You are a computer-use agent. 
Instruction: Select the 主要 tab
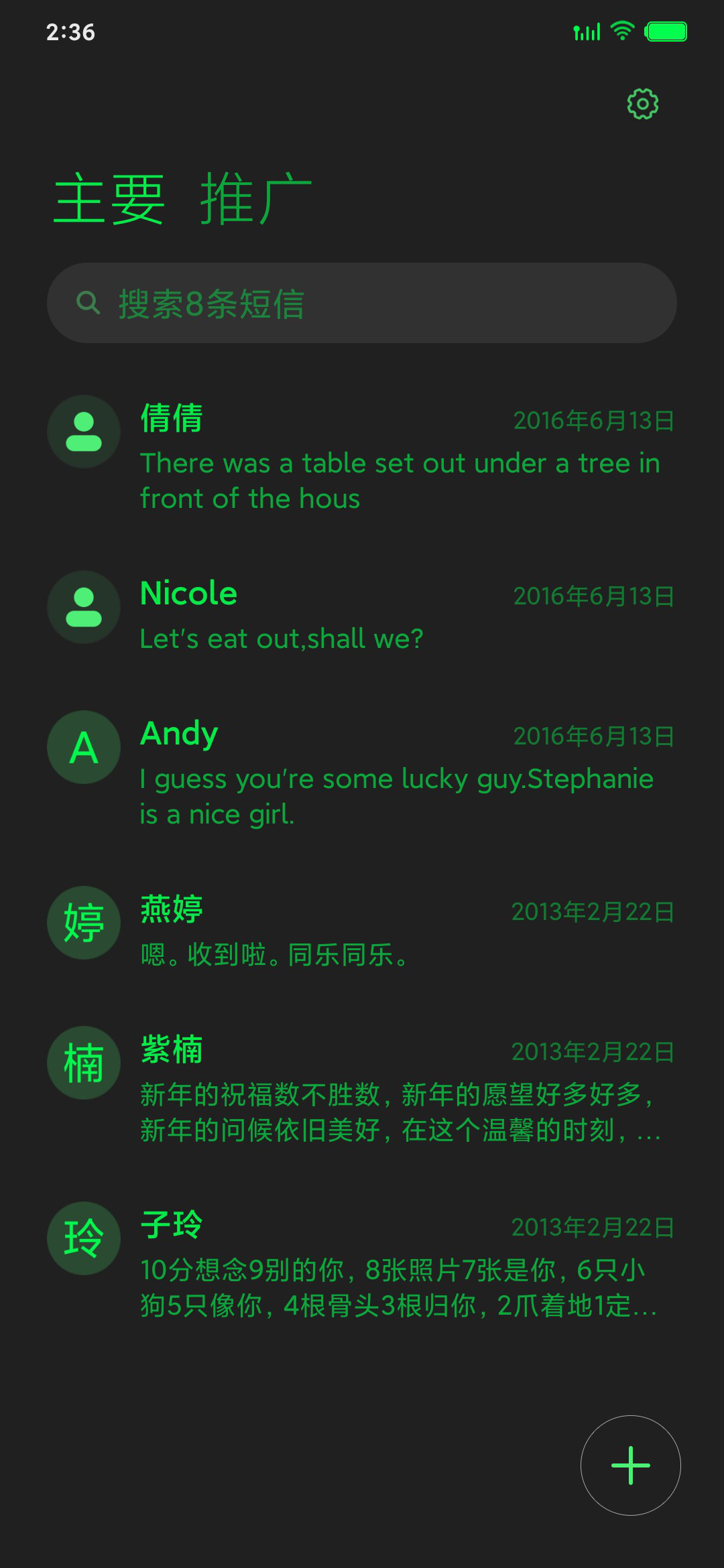(109, 198)
